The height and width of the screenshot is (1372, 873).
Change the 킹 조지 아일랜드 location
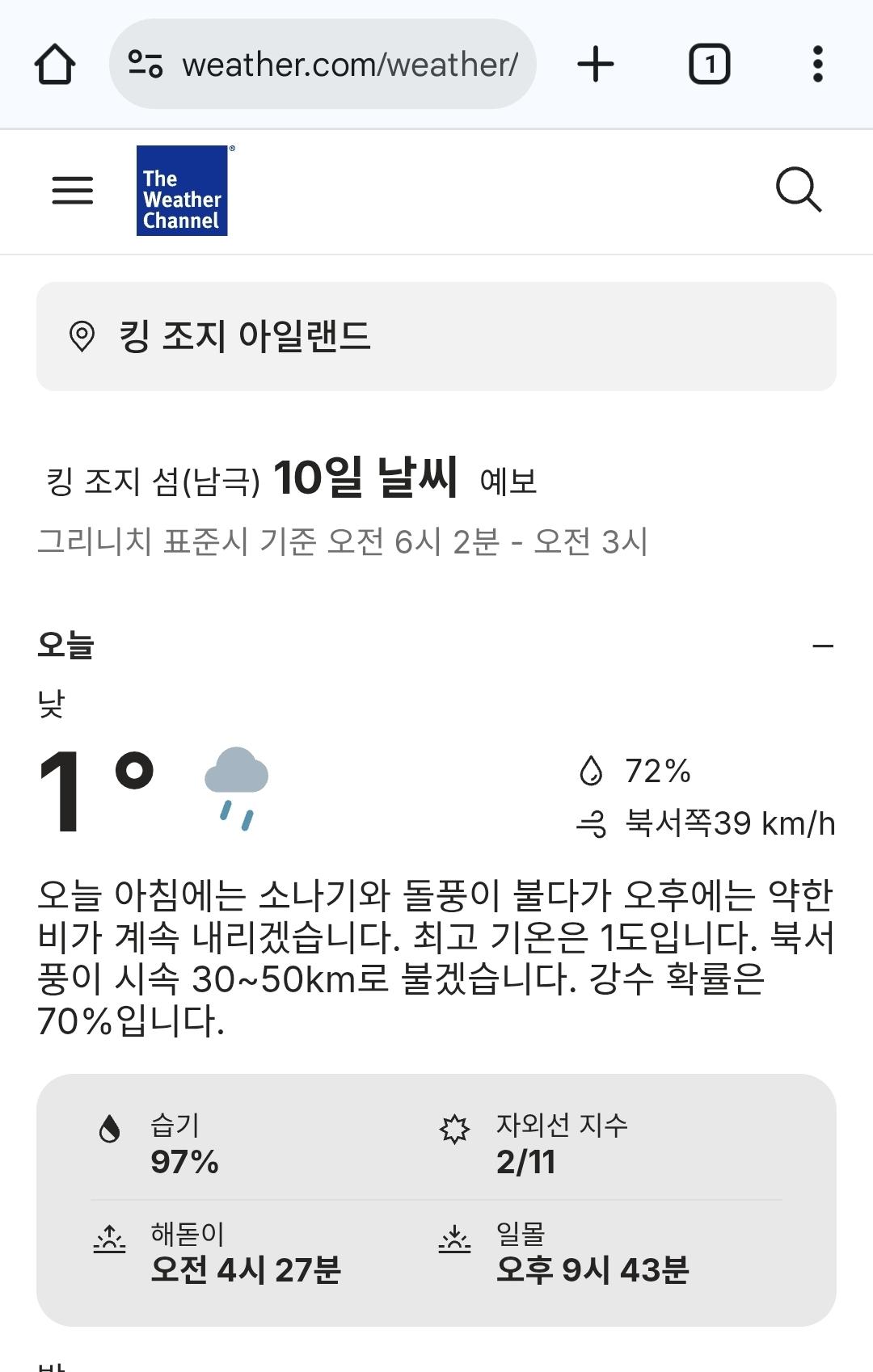coord(436,336)
